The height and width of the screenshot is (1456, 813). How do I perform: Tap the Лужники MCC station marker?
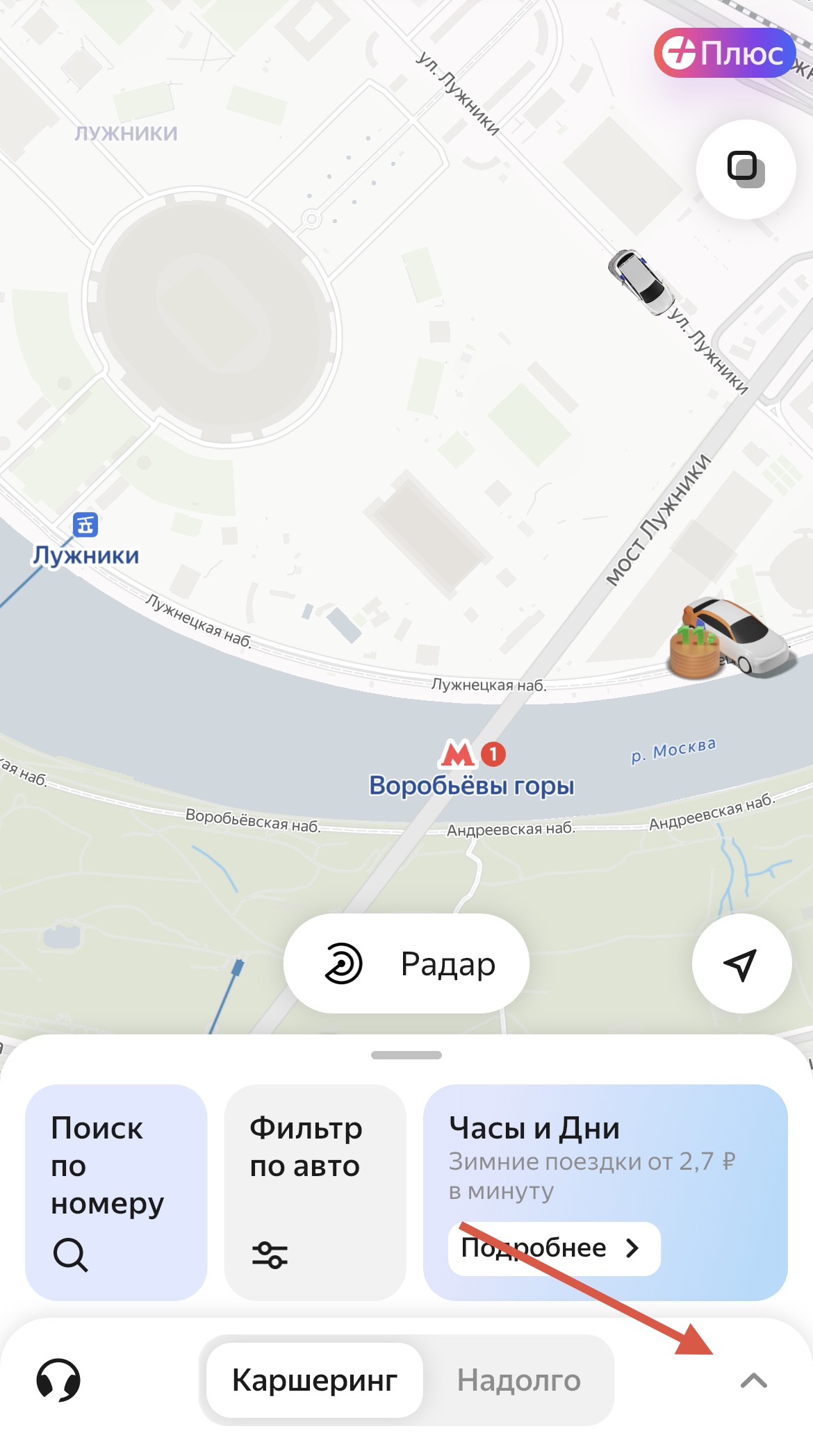coord(85,525)
